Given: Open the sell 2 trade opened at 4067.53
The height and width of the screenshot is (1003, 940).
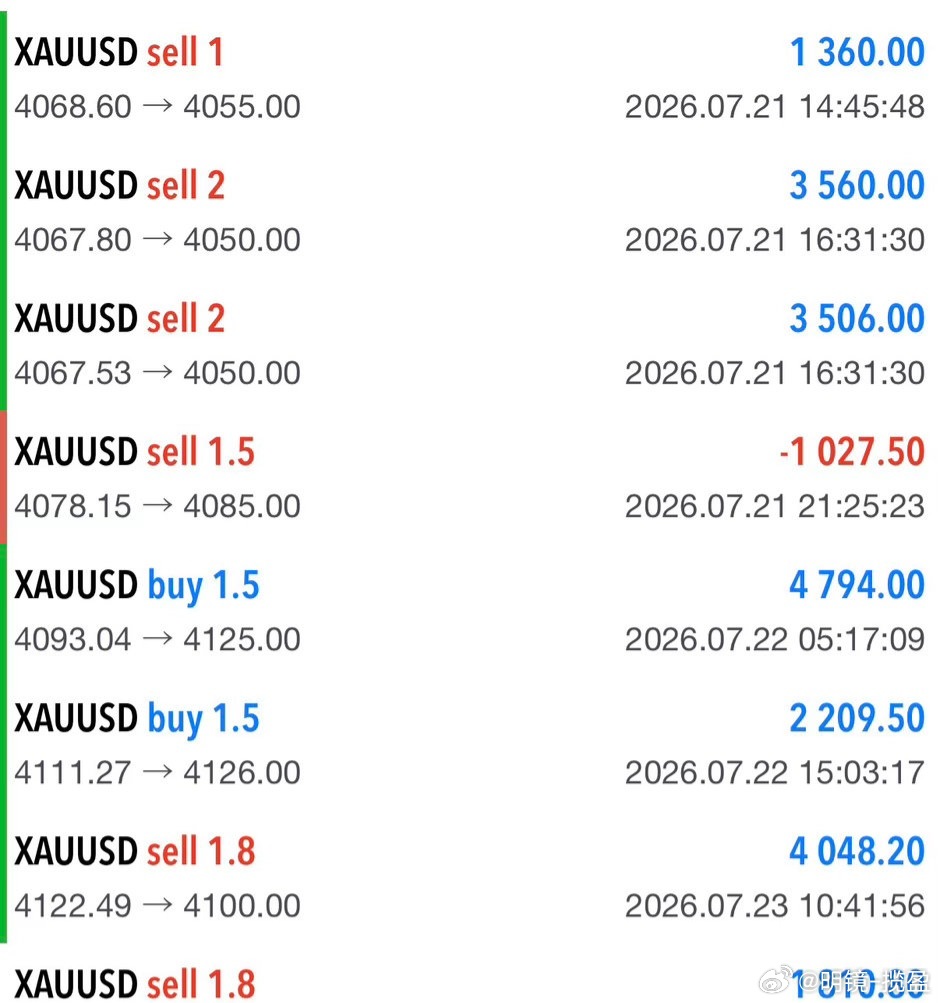Looking at the screenshot, I should 470,344.
